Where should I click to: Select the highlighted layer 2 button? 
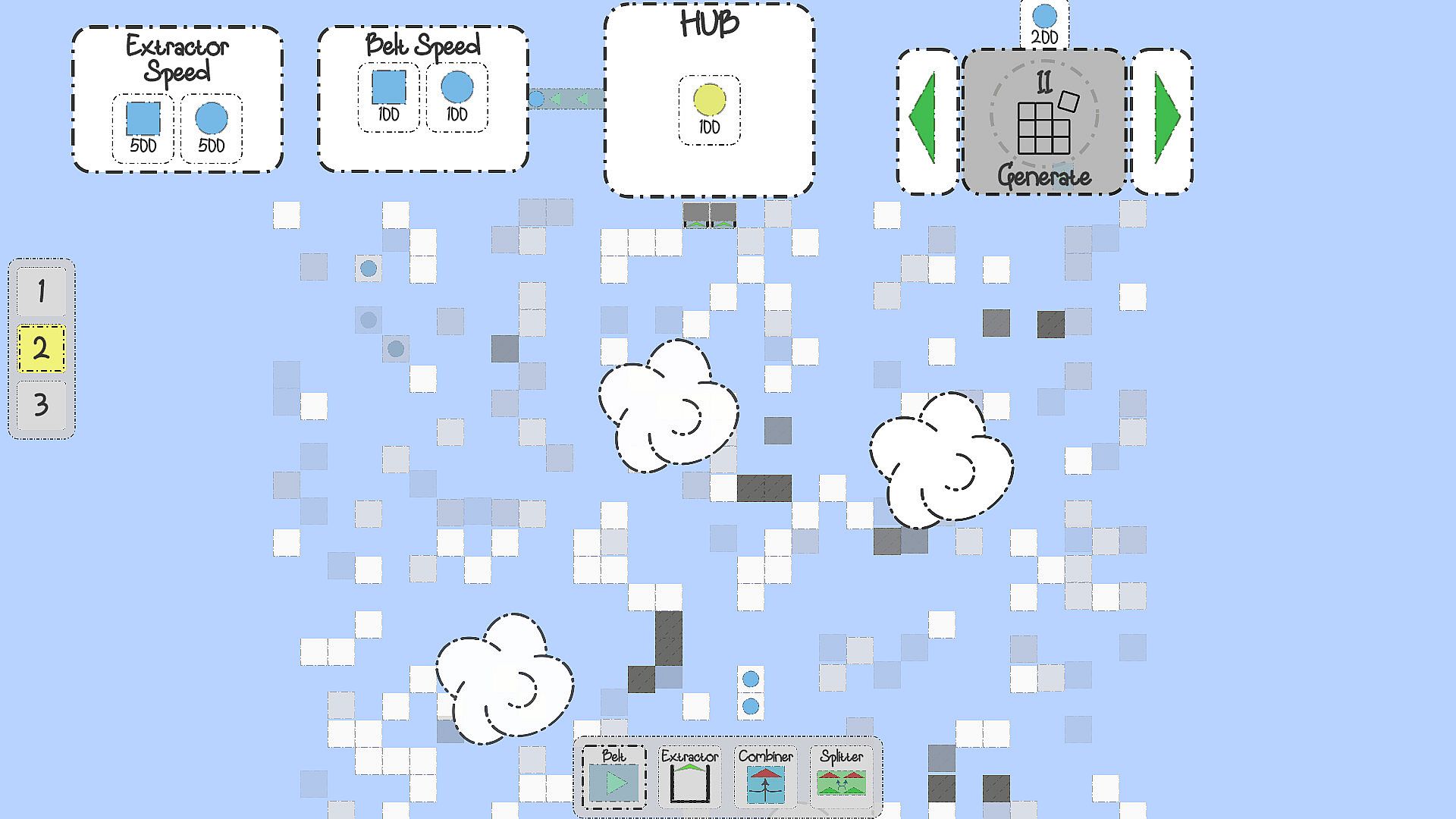(x=42, y=349)
